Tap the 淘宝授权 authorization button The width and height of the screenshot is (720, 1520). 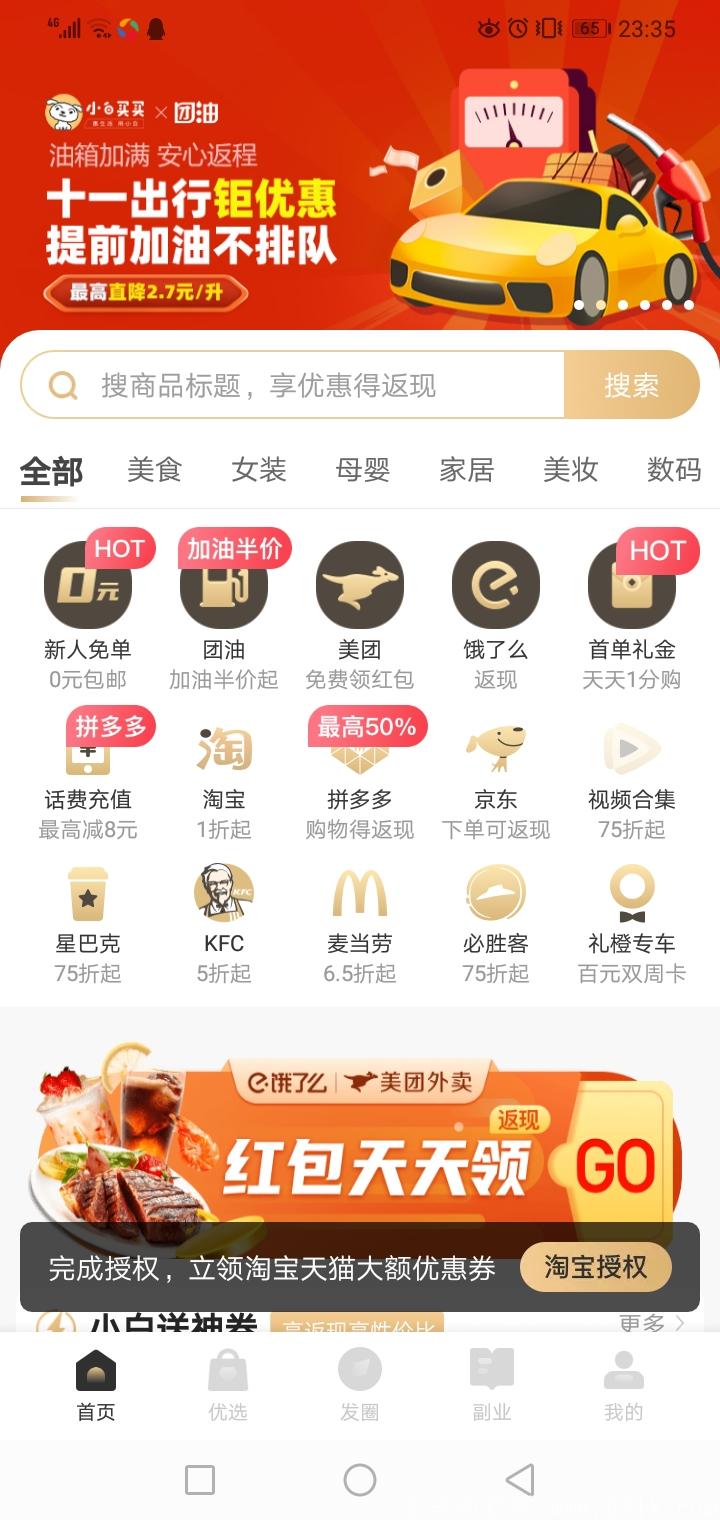(597, 1266)
